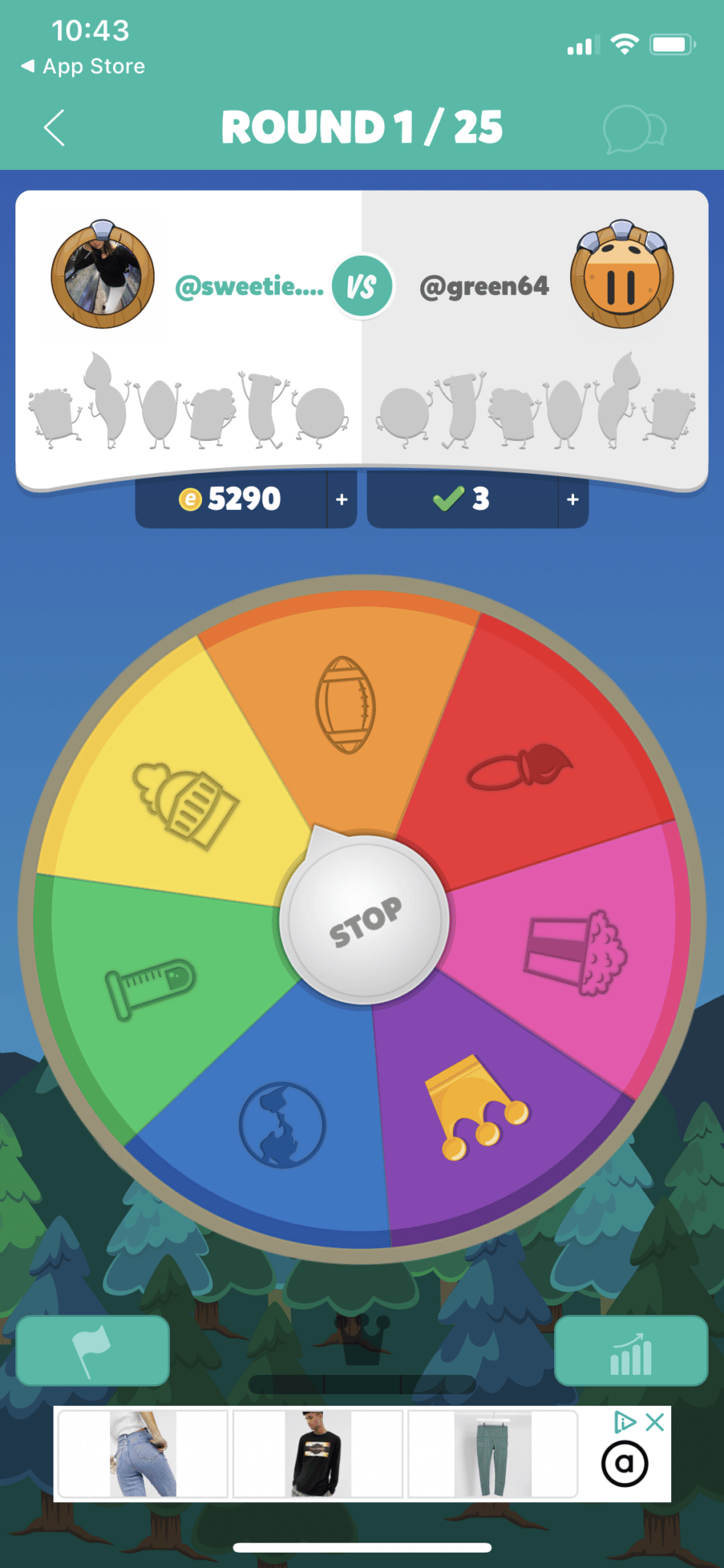Tap @green64's piggy avatar

(622, 276)
